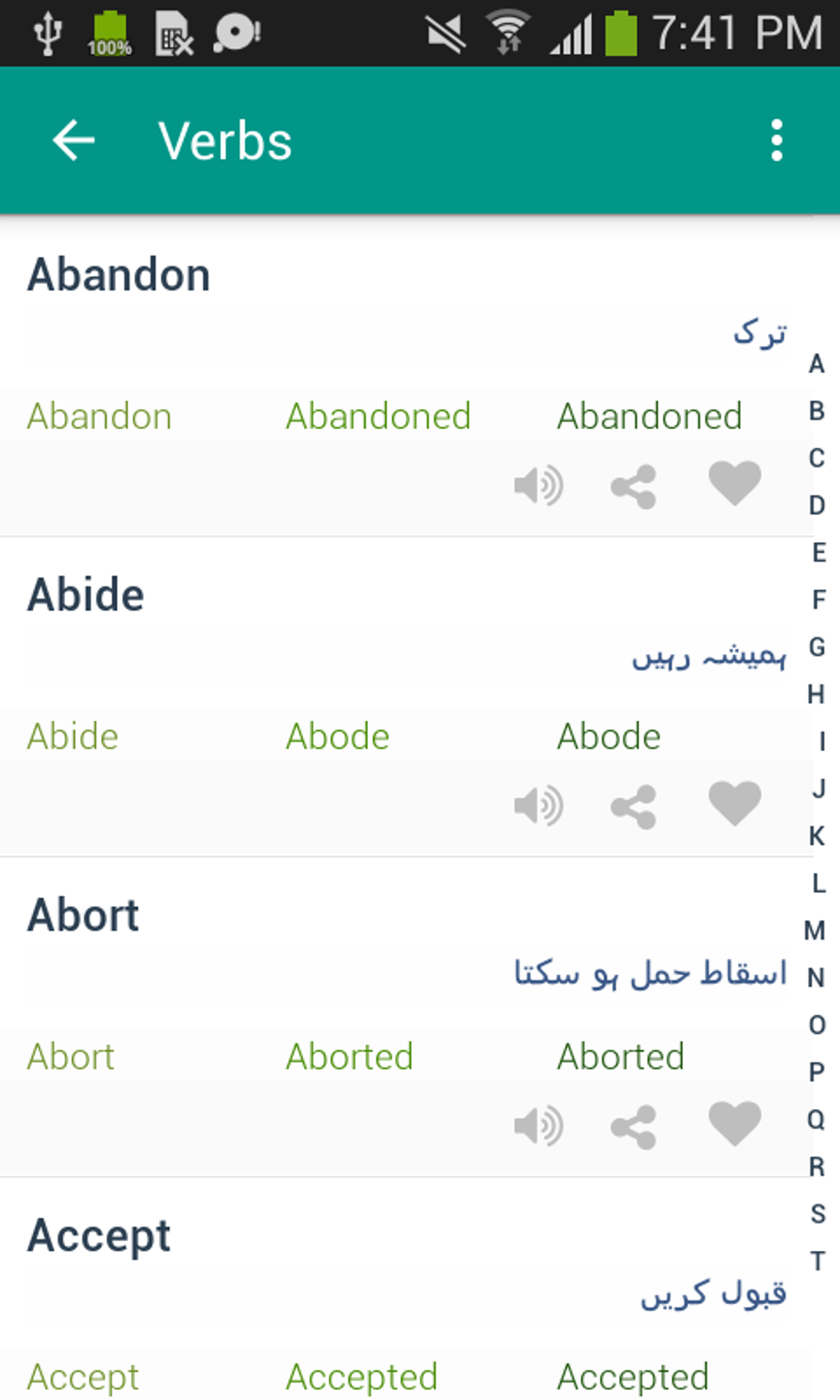Open the overflow menu
The width and height of the screenshot is (840, 1400).
[x=776, y=141]
